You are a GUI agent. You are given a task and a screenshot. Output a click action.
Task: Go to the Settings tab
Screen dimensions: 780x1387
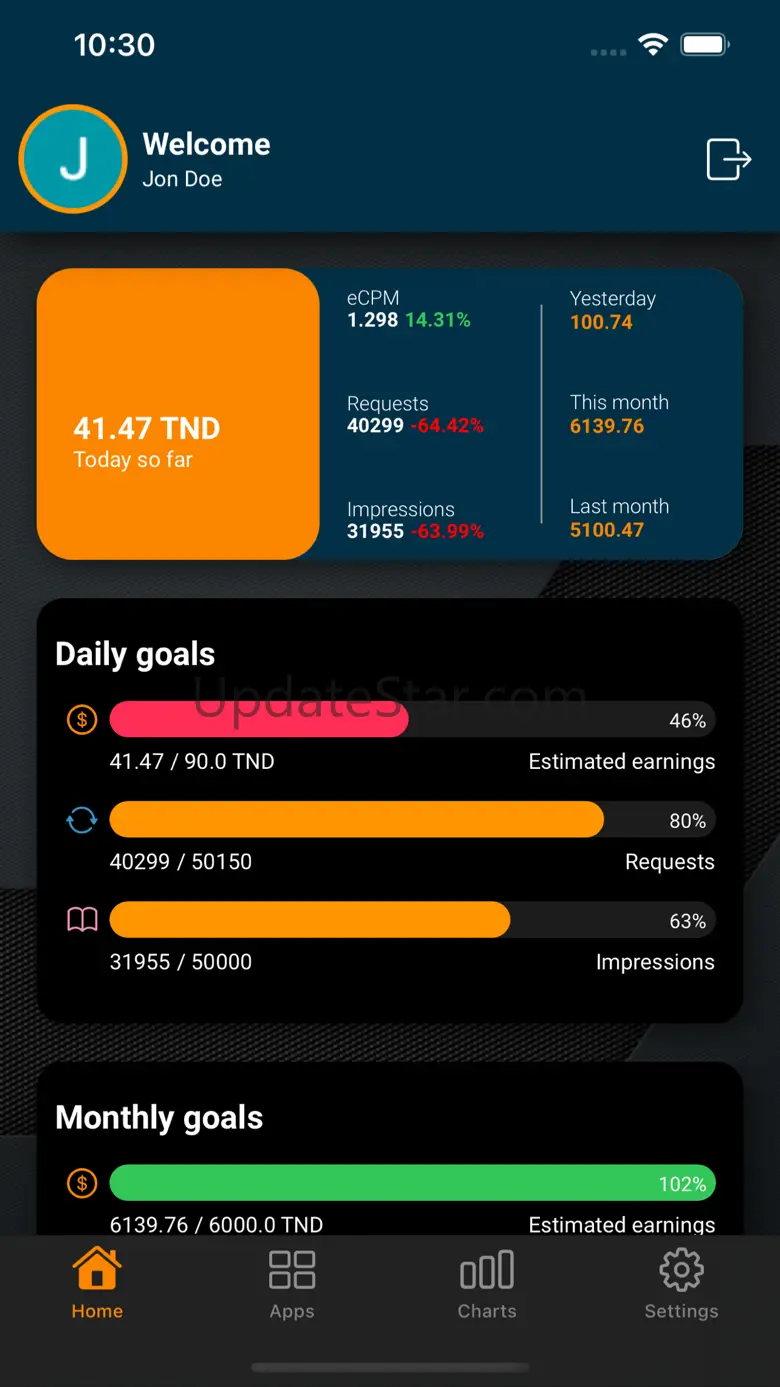tap(681, 1283)
